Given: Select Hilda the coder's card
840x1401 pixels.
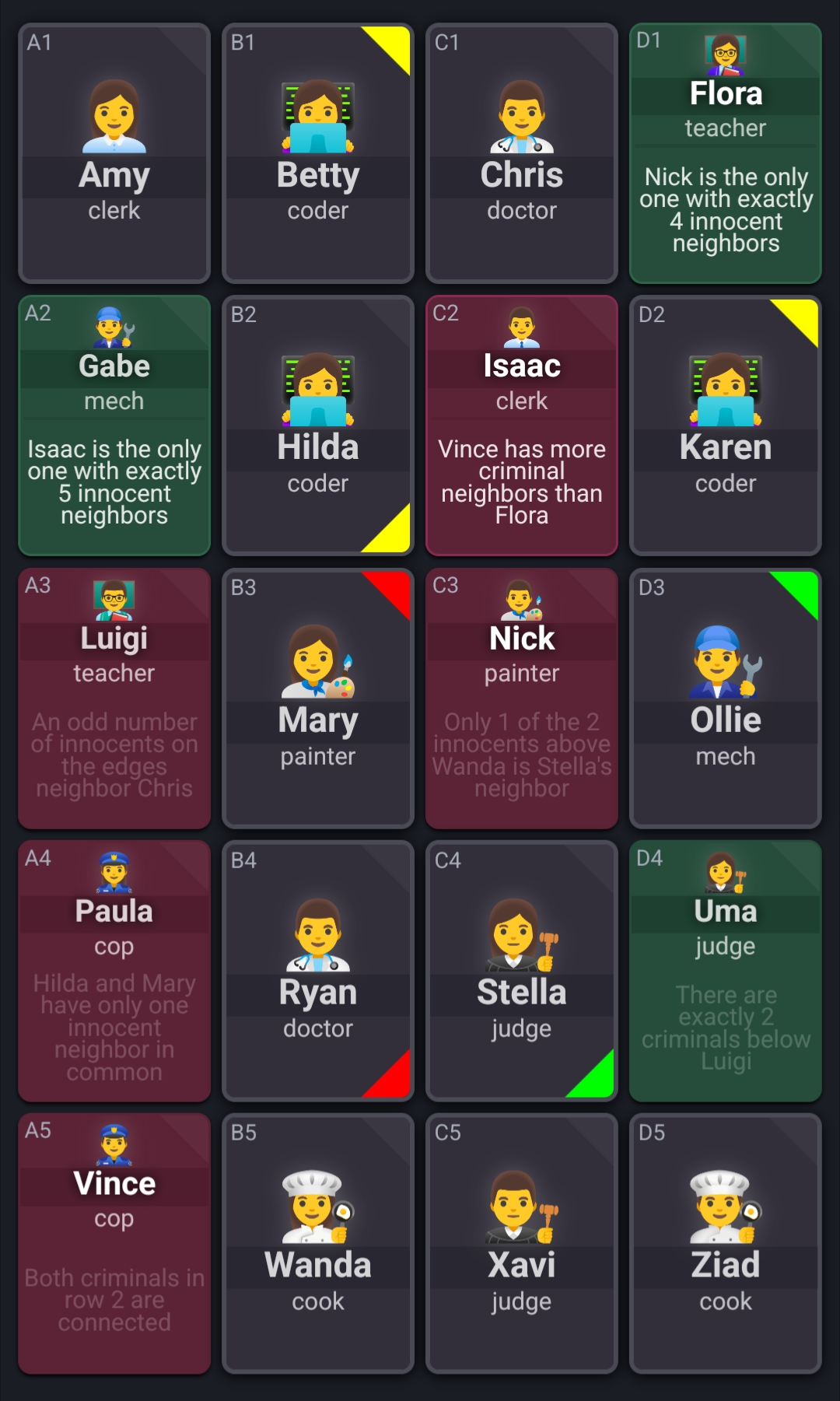Looking at the screenshot, I should tap(318, 426).
